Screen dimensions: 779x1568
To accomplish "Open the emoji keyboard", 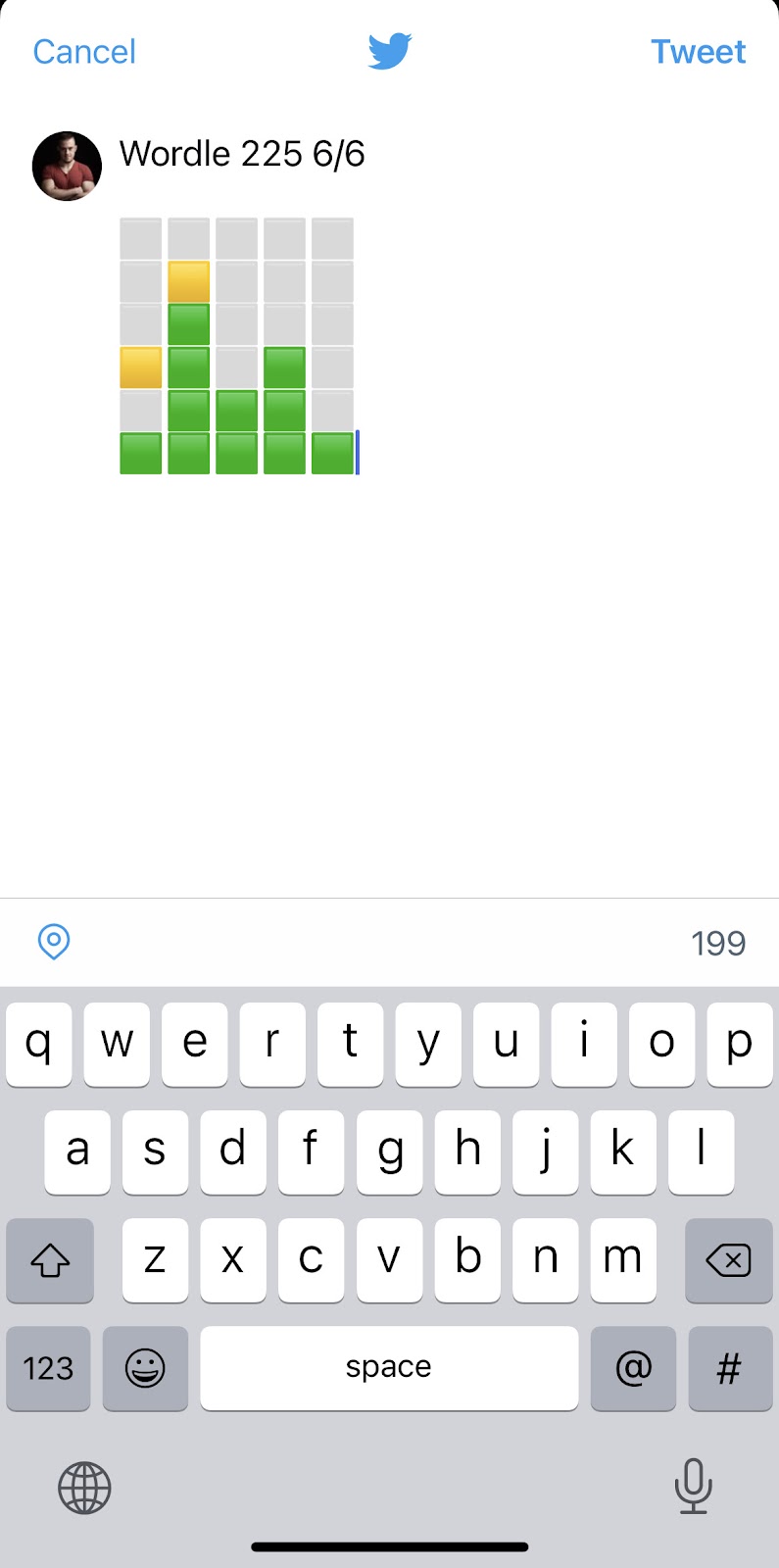I will 145,1368.
